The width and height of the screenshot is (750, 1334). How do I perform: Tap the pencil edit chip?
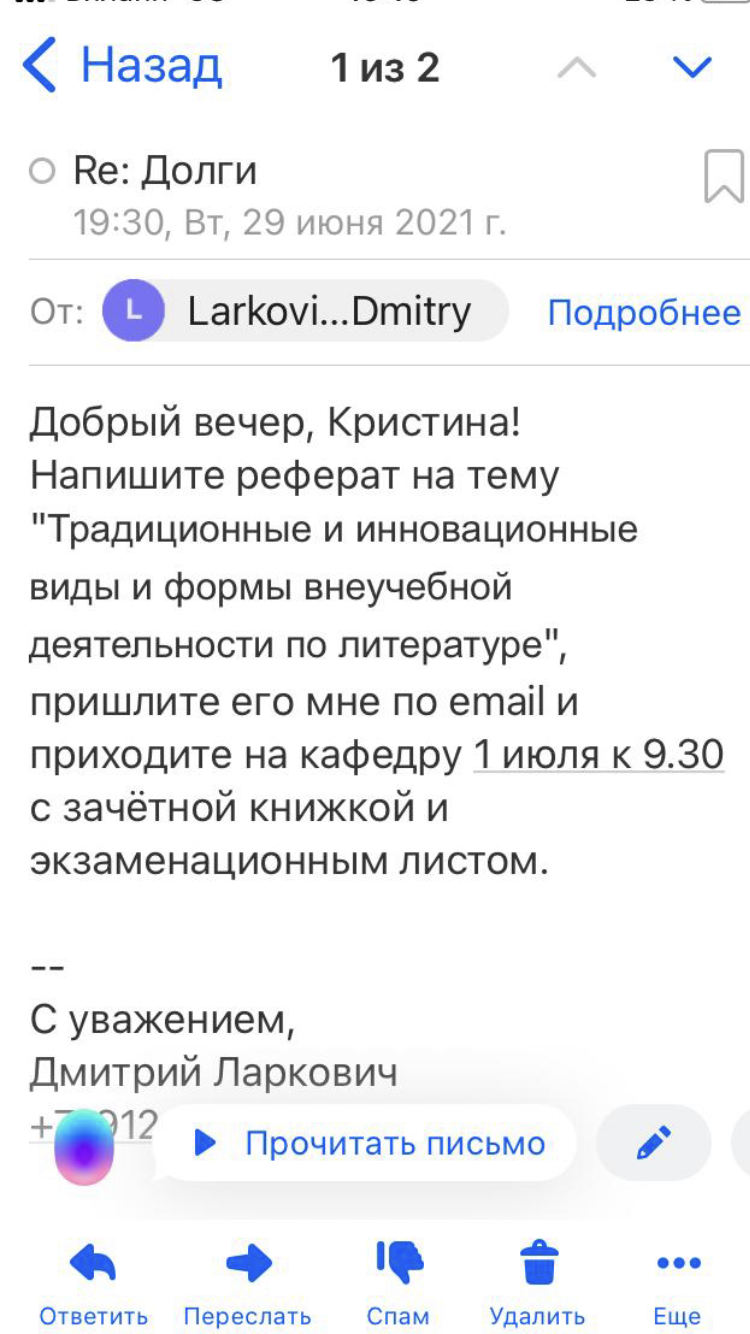point(654,1143)
